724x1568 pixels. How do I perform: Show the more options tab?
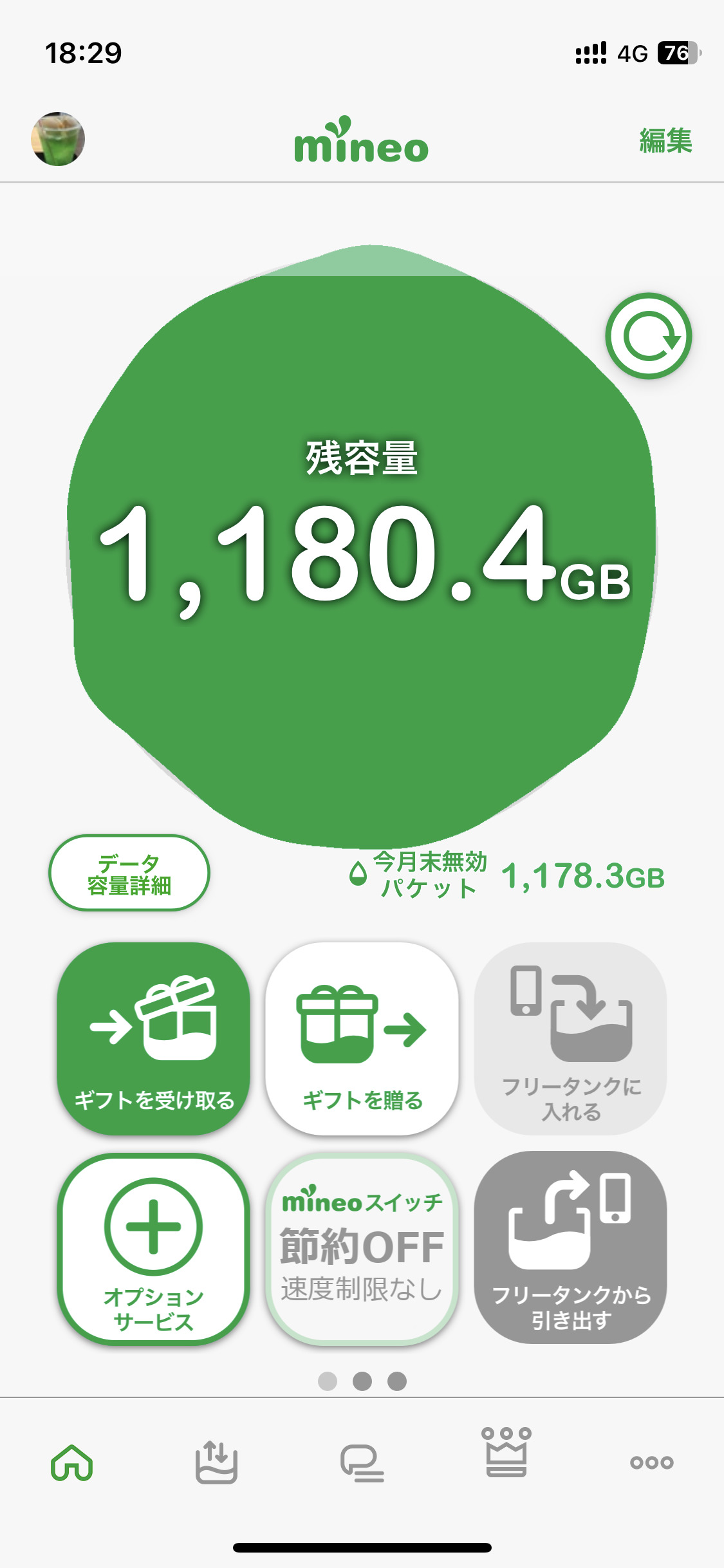pos(651,1462)
